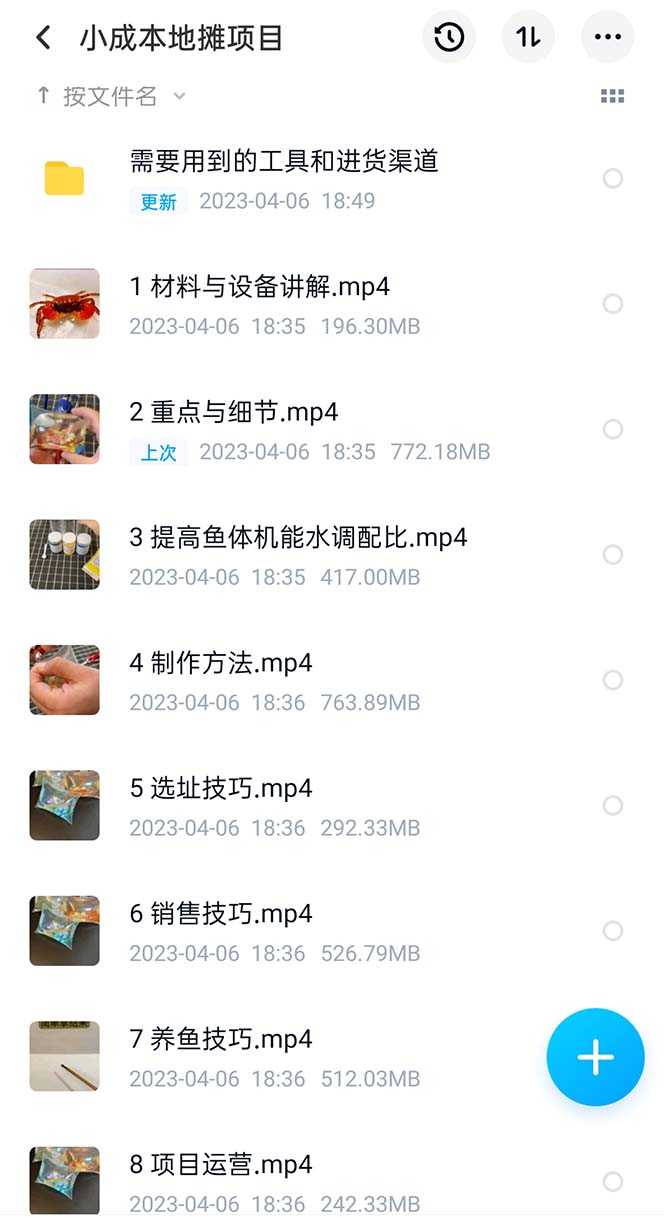Mark 4 制作方法.mp4 as selected
Image resolution: width=664 pixels, height=1218 pixels.
[613, 680]
